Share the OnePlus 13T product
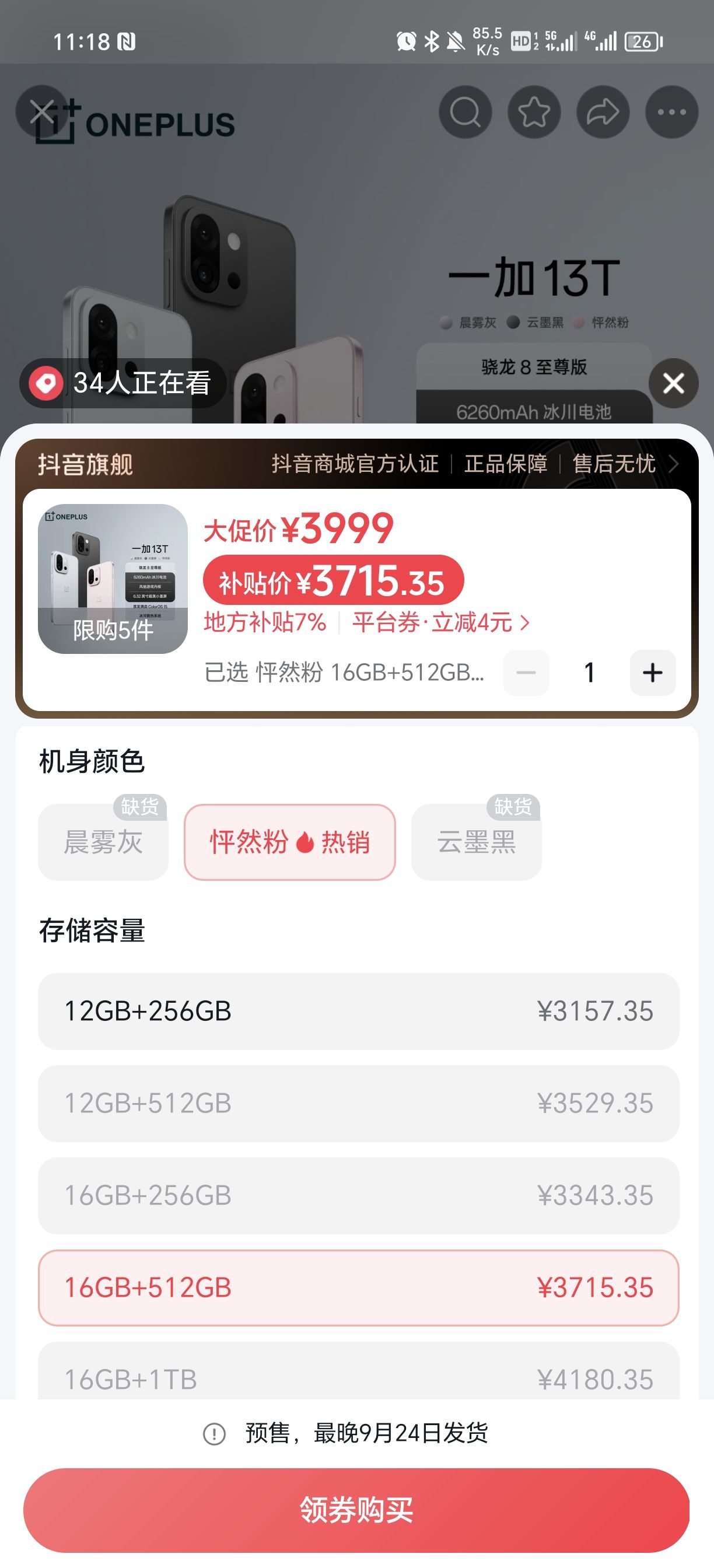This screenshot has width=714, height=1568. tap(603, 112)
